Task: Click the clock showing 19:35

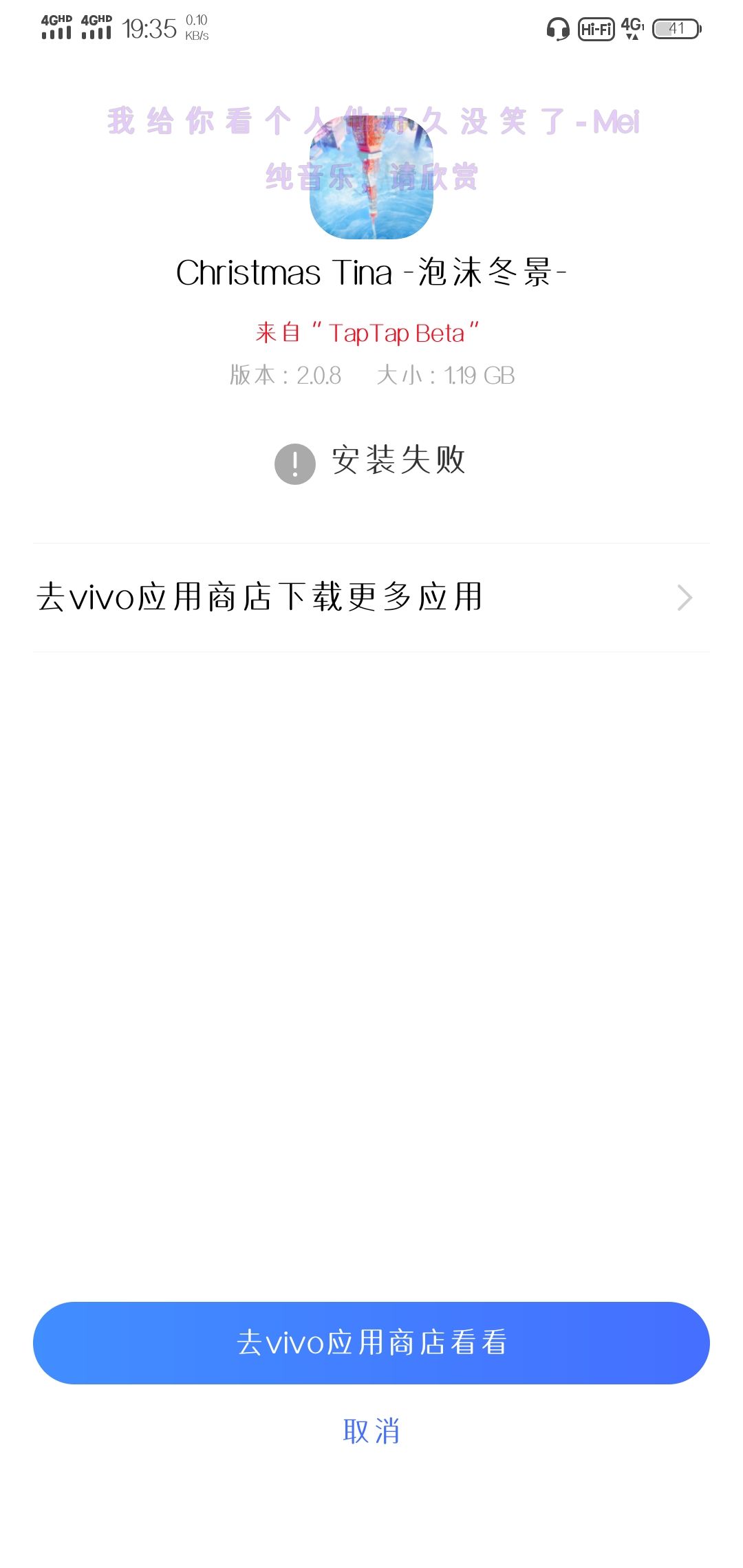Action: 147,28
